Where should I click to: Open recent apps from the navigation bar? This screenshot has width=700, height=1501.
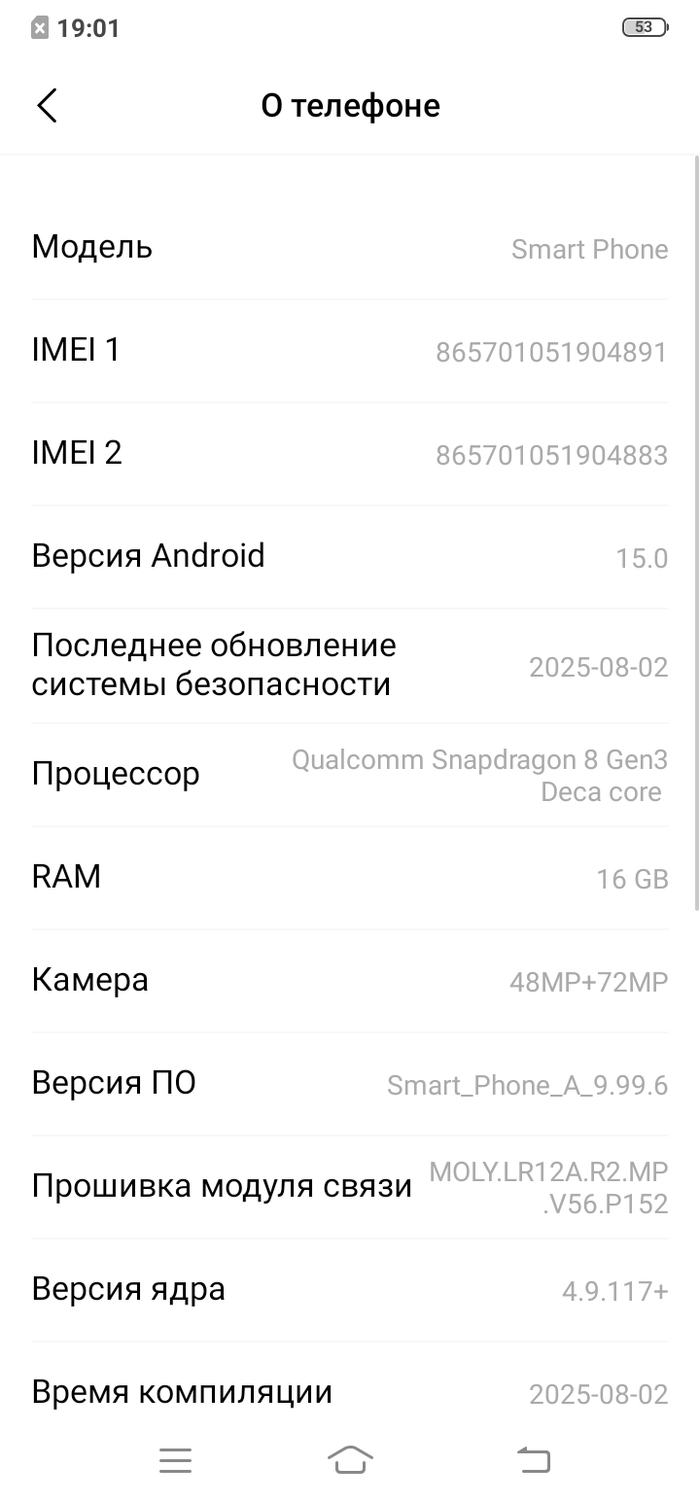click(175, 1460)
